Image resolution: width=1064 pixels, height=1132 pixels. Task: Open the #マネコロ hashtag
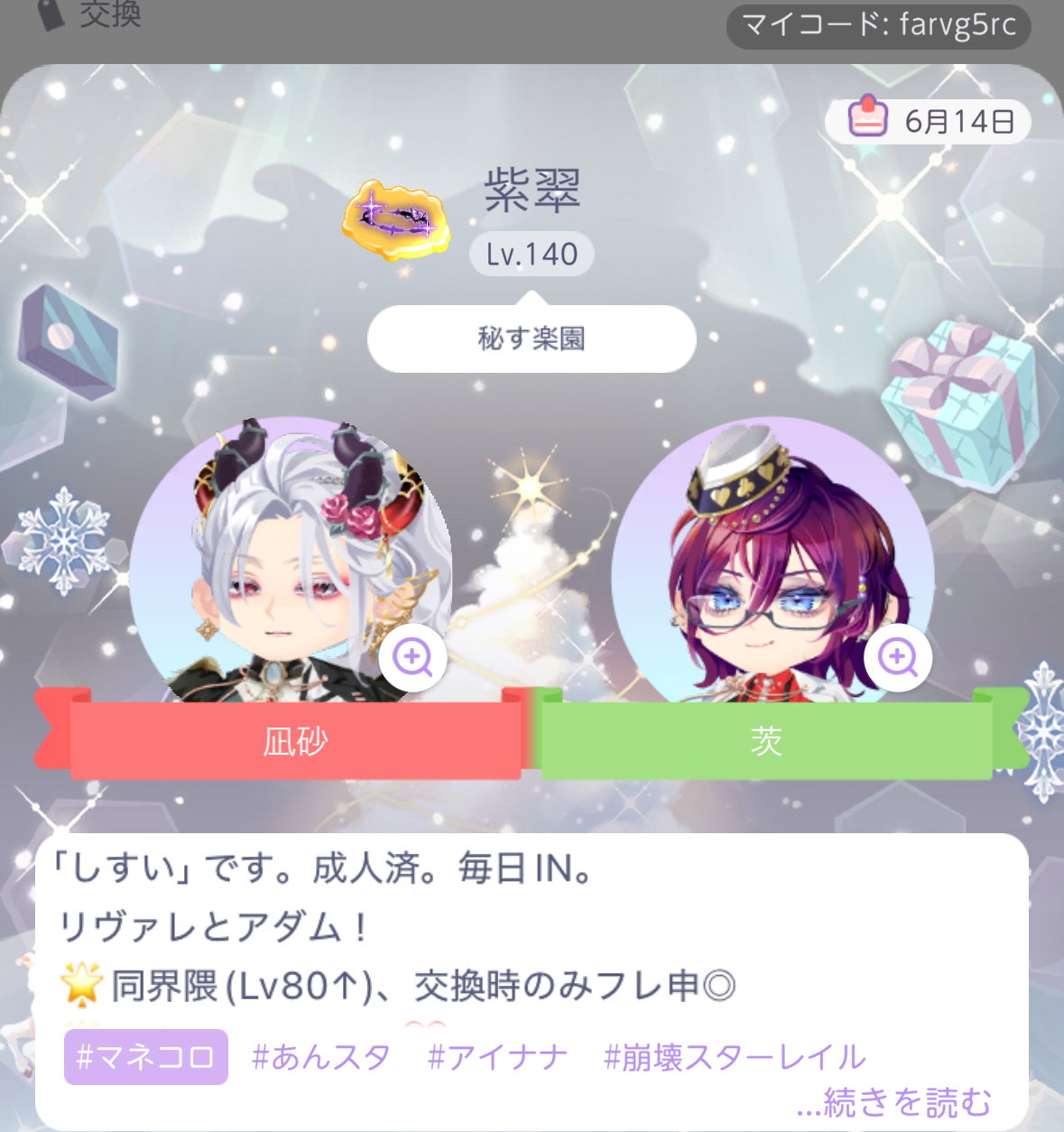pyautogui.click(x=145, y=1056)
